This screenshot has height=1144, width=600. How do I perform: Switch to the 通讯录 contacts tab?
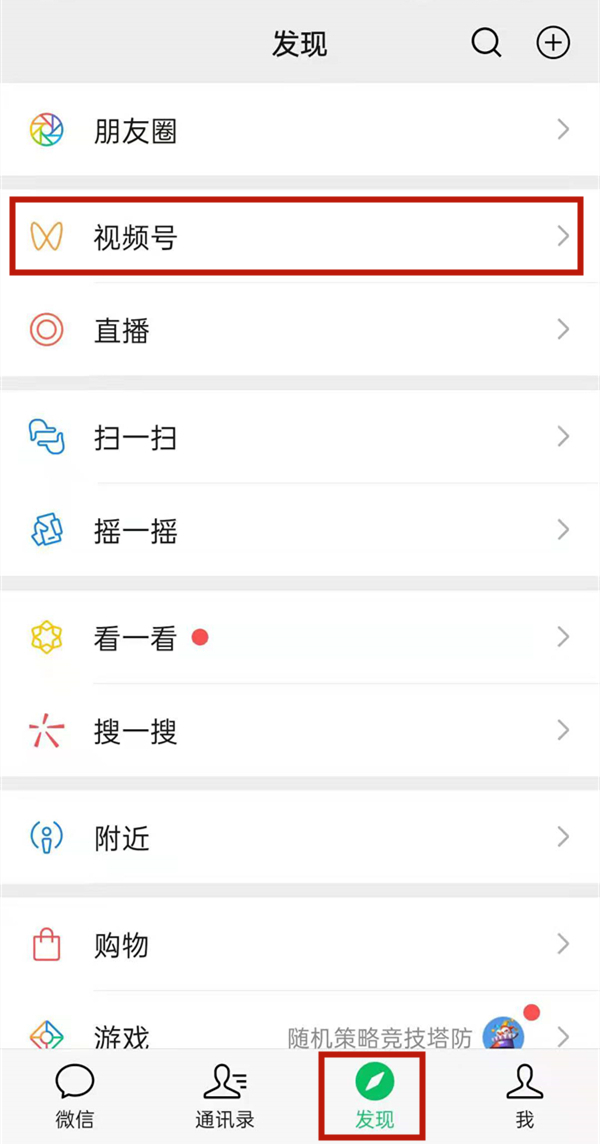[x=225, y=1096]
